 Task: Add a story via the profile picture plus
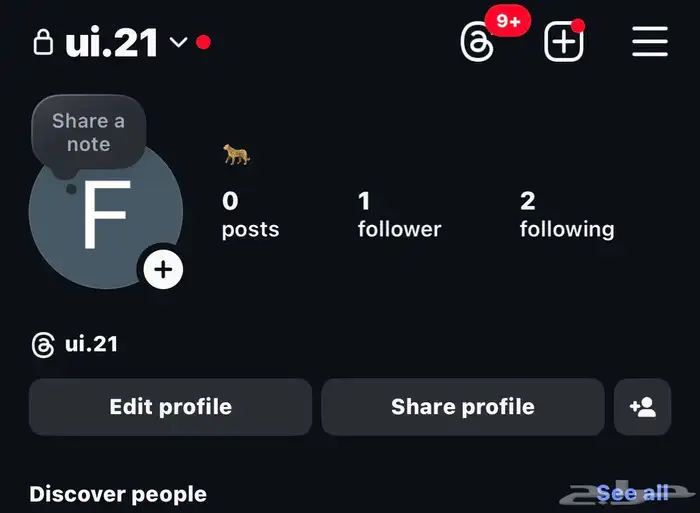pyautogui.click(x=163, y=269)
